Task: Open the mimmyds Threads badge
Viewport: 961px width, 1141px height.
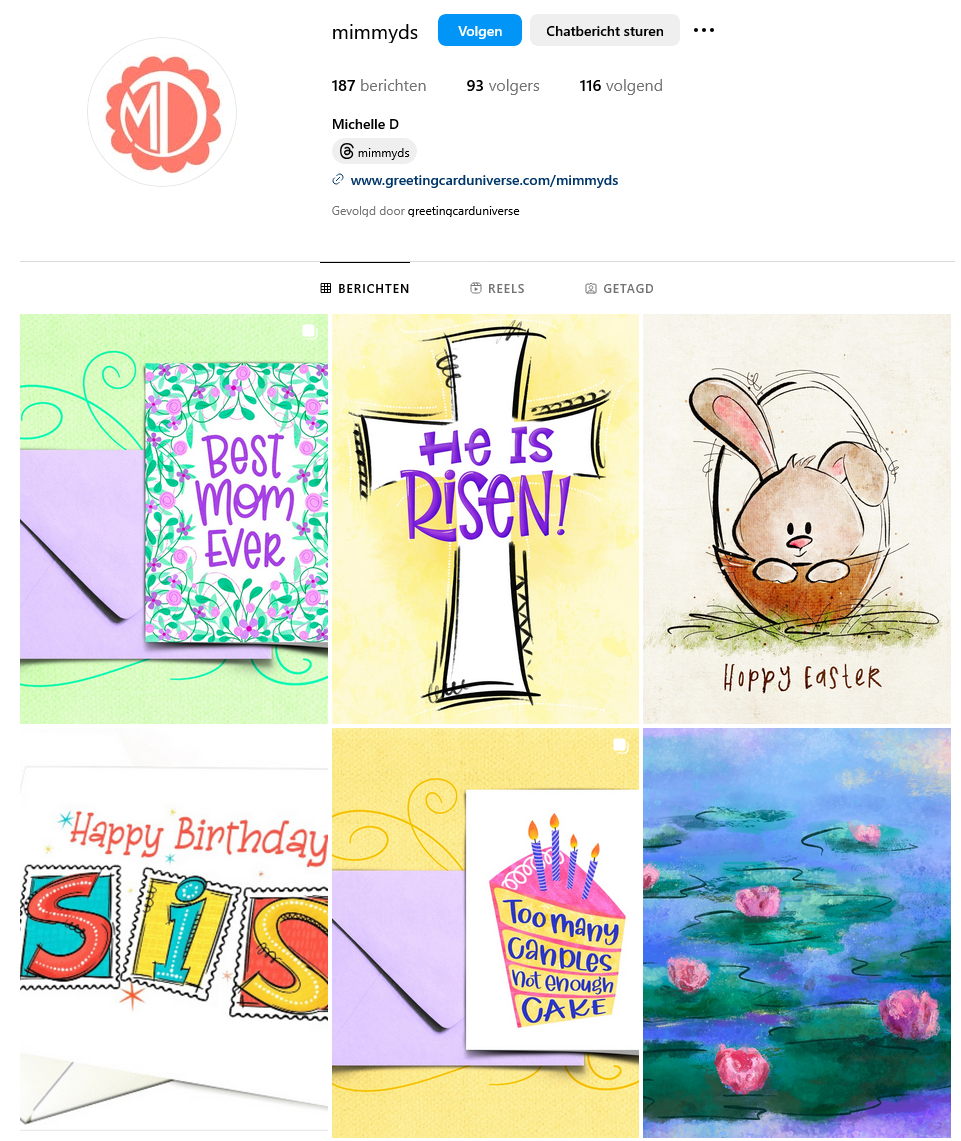Action: pyautogui.click(x=374, y=152)
